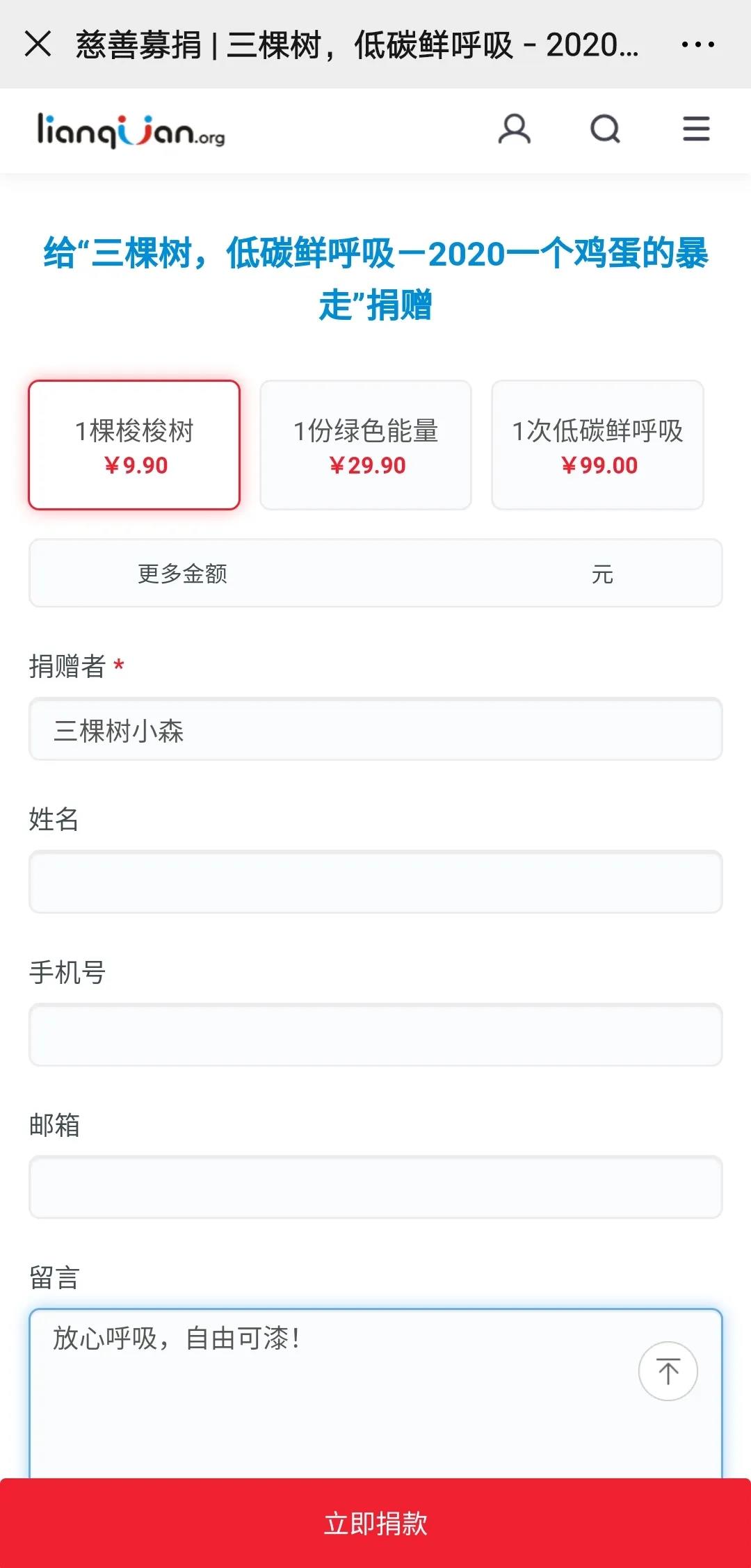Select the 1棵梭梭树 ¥9.90 option

click(x=134, y=445)
